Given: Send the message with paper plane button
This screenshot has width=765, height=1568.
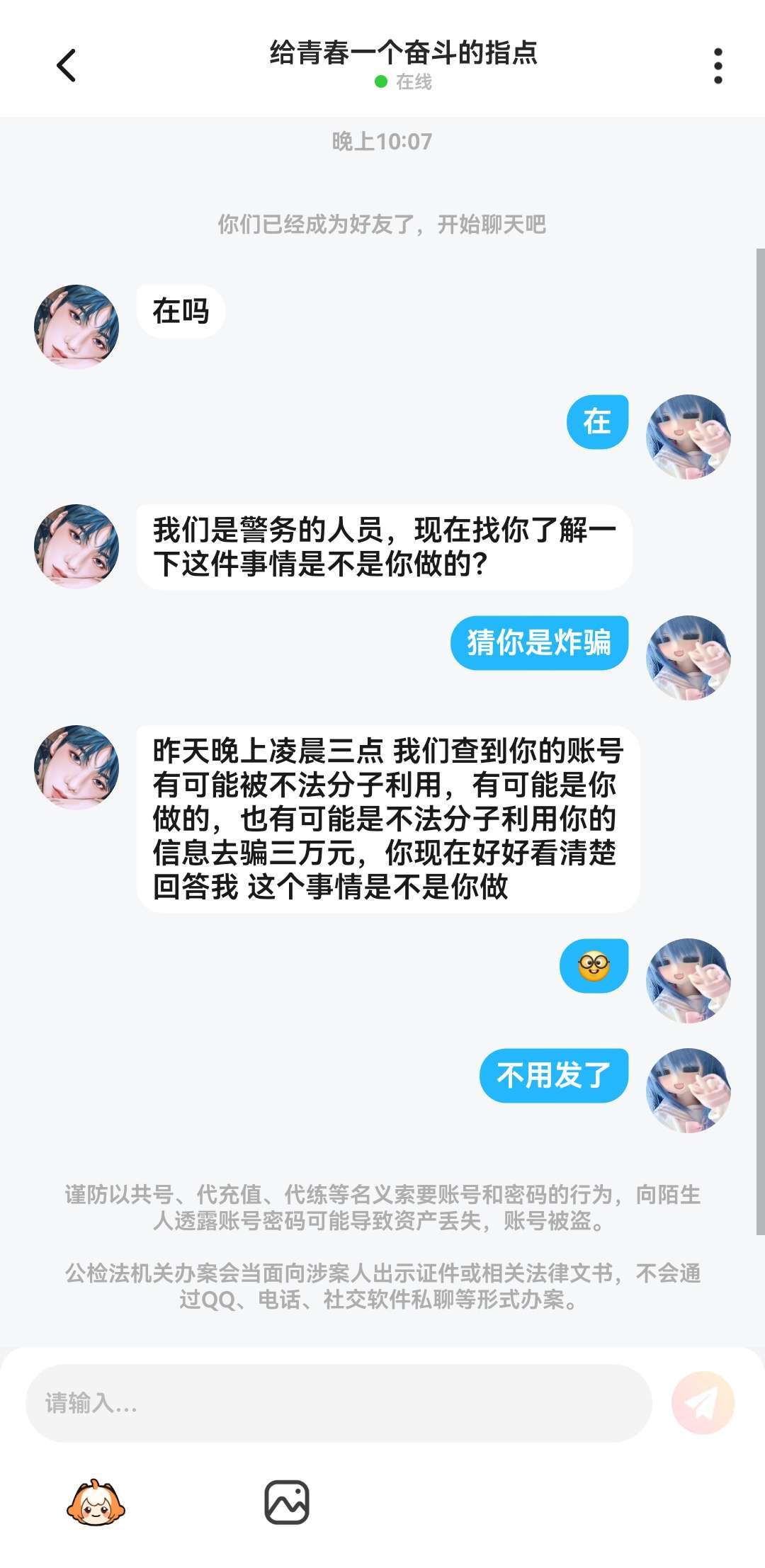Looking at the screenshot, I should pos(703,1402).
